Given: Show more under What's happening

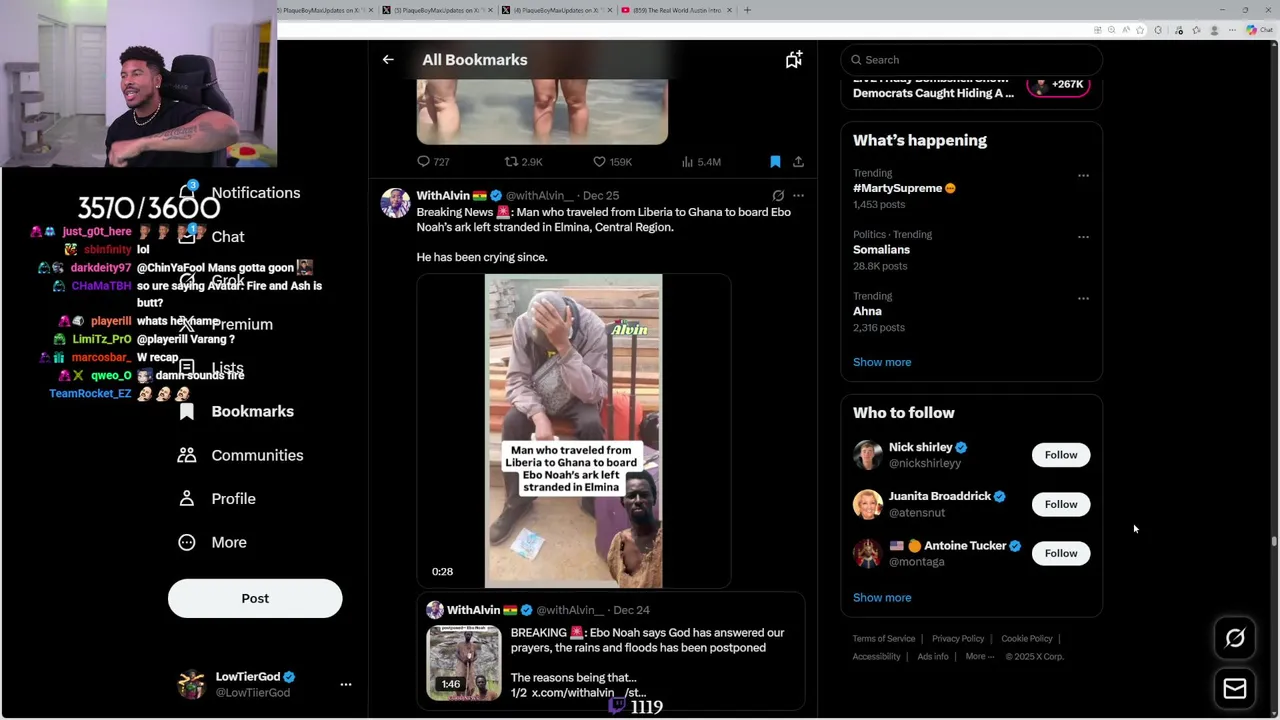Looking at the screenshot, I should (x=882, y=362).
